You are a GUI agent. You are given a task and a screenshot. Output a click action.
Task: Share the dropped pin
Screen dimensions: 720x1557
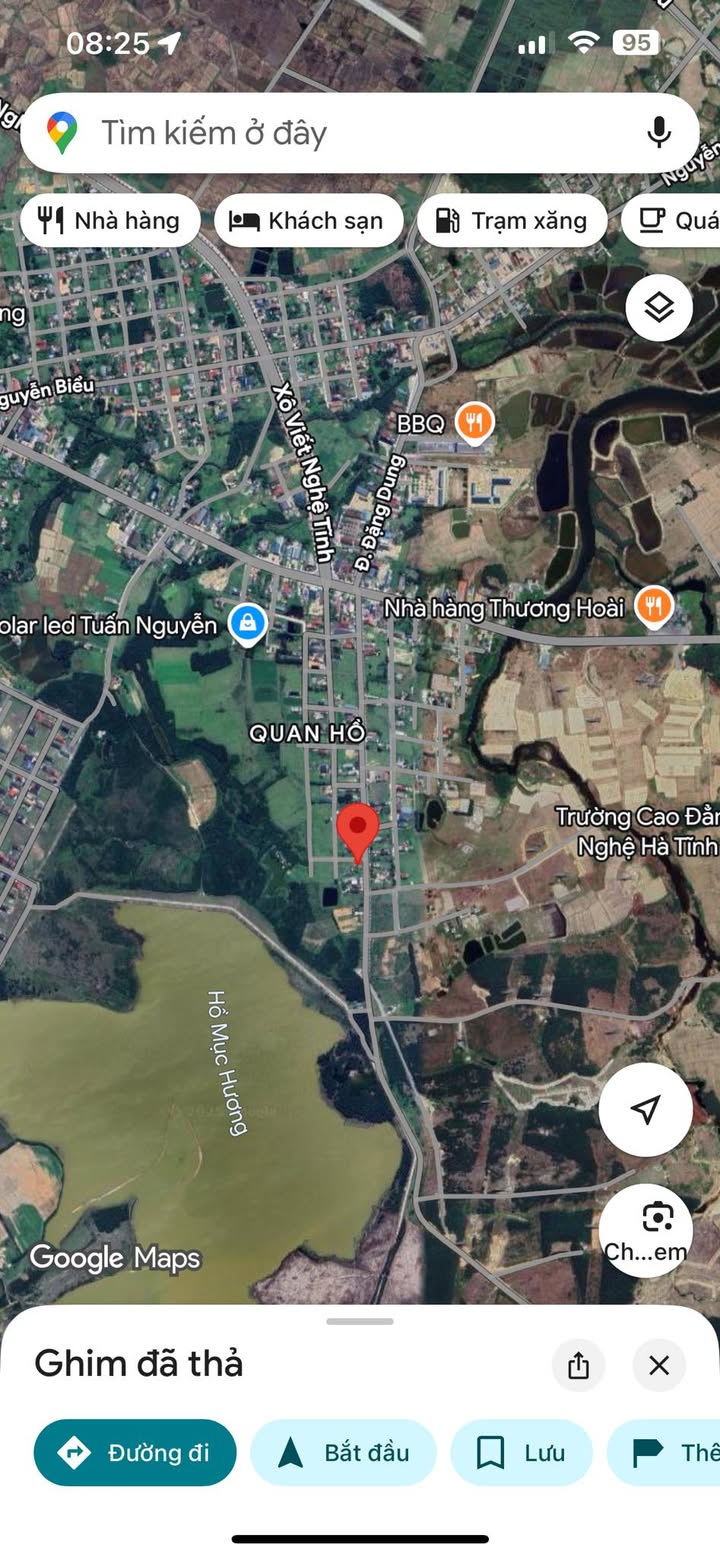pyautogui.click(x=578, y=1365)
